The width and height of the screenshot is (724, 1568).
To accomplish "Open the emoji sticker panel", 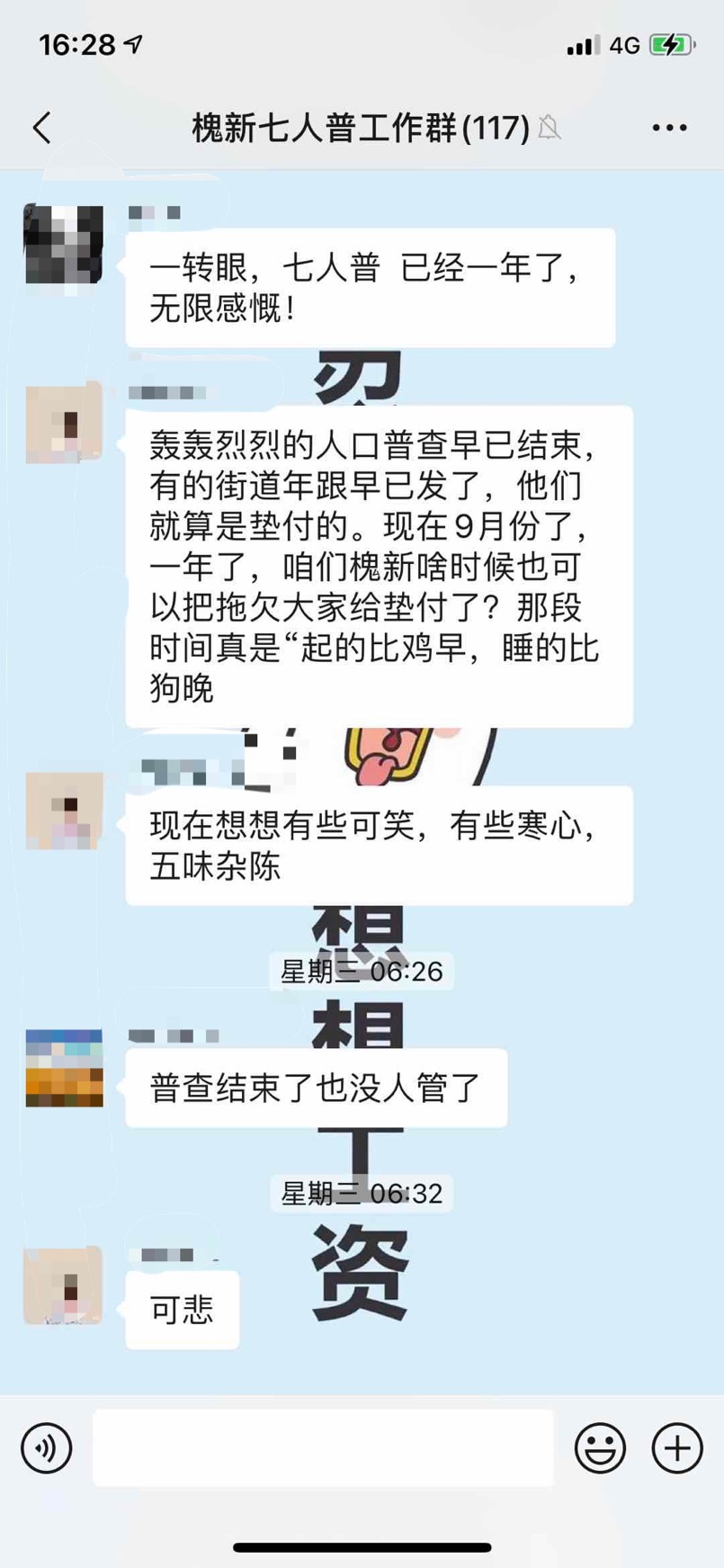I will pos(600,1447).
